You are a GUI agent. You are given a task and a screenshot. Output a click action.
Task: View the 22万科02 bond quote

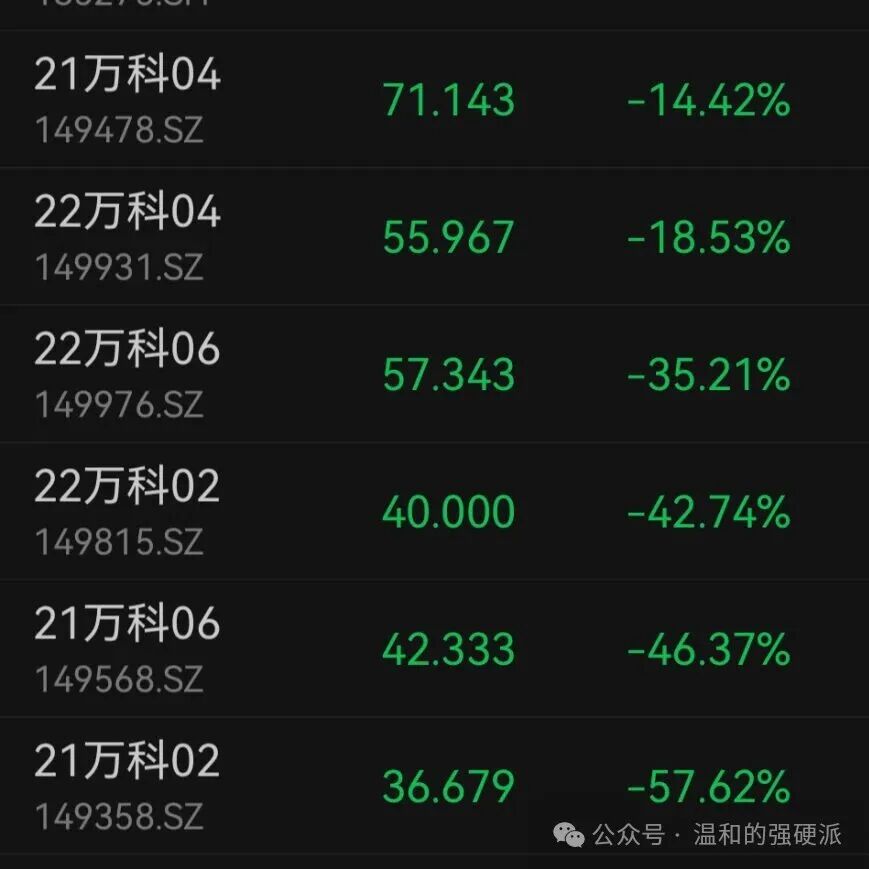point(434,511)
